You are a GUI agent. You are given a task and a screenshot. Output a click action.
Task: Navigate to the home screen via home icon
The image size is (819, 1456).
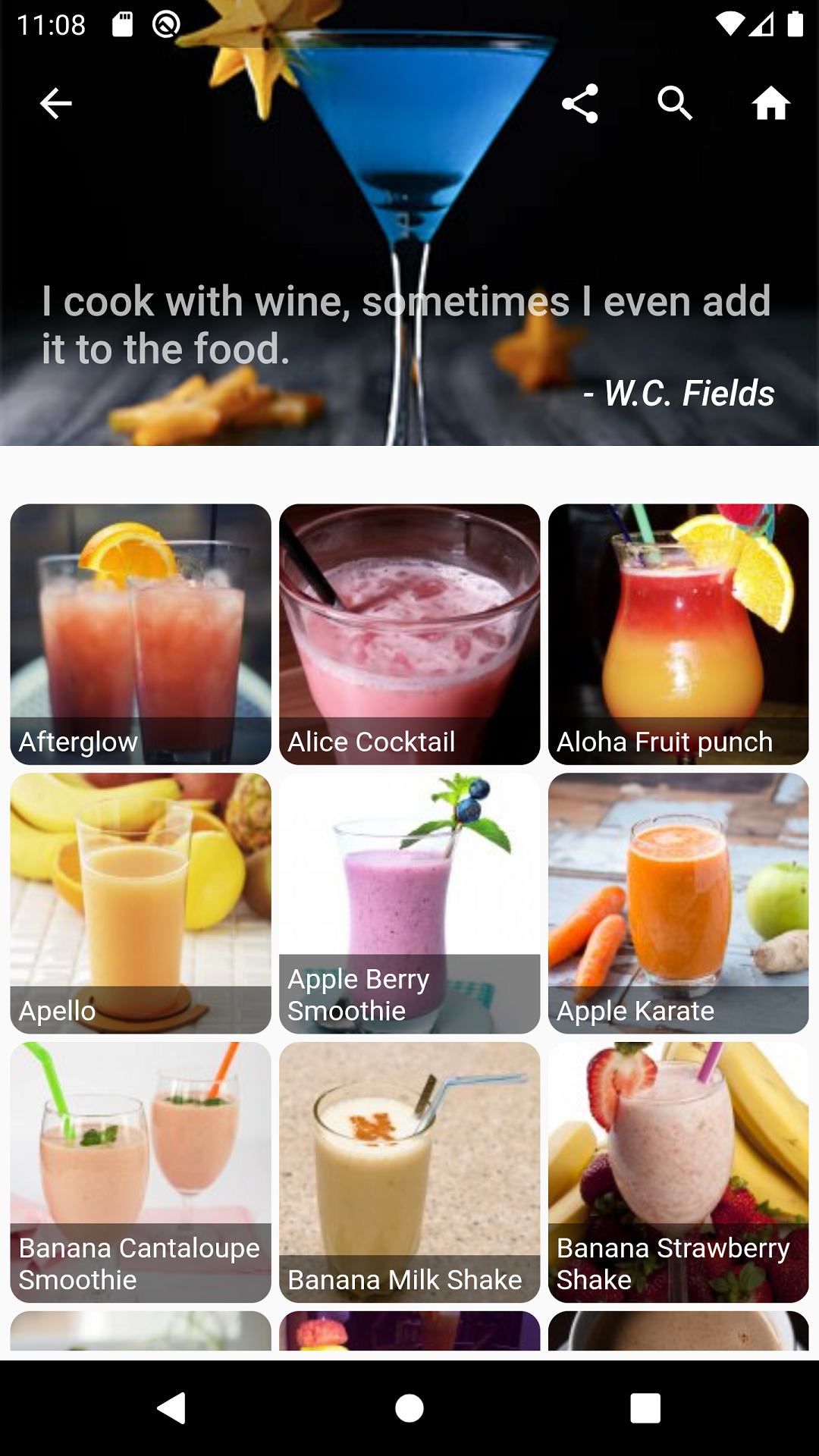click(x=771, y=105)
